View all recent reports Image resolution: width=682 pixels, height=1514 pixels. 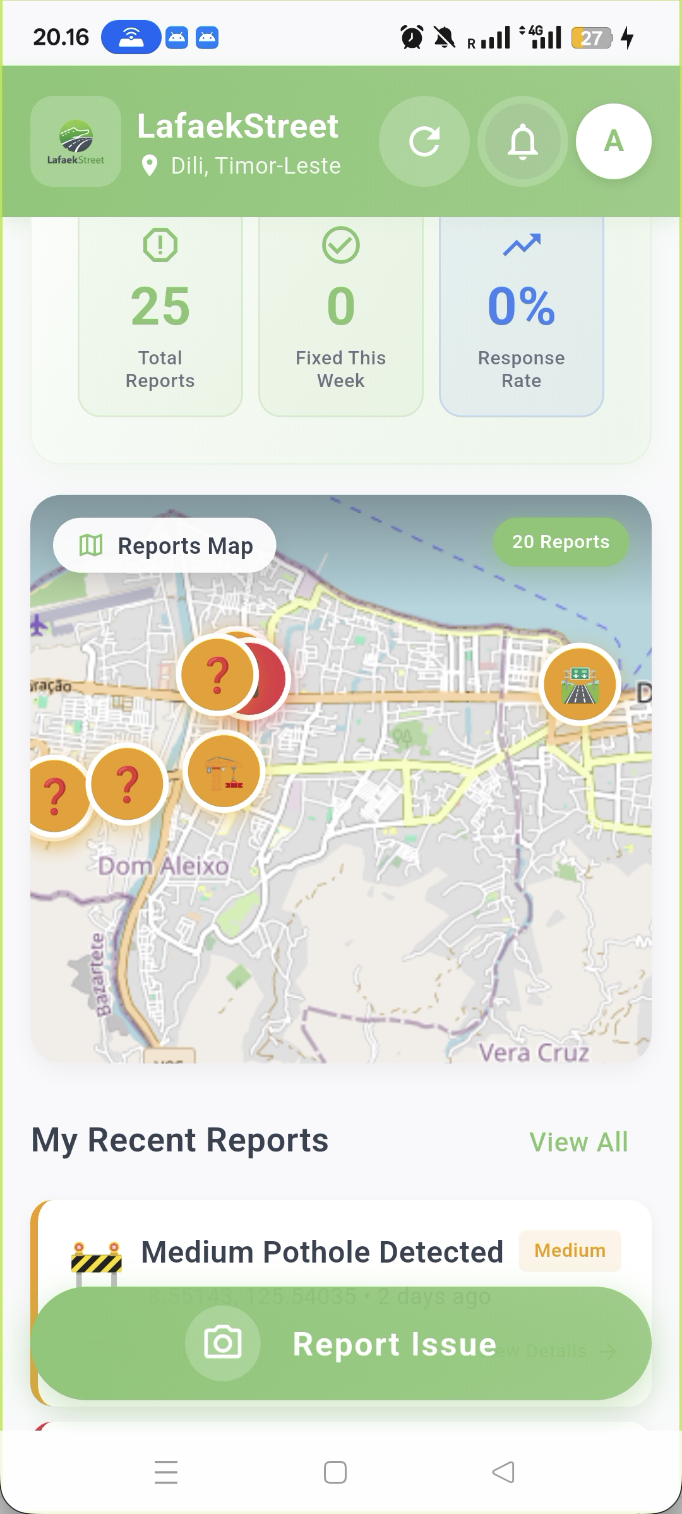tap(578, 1142)
